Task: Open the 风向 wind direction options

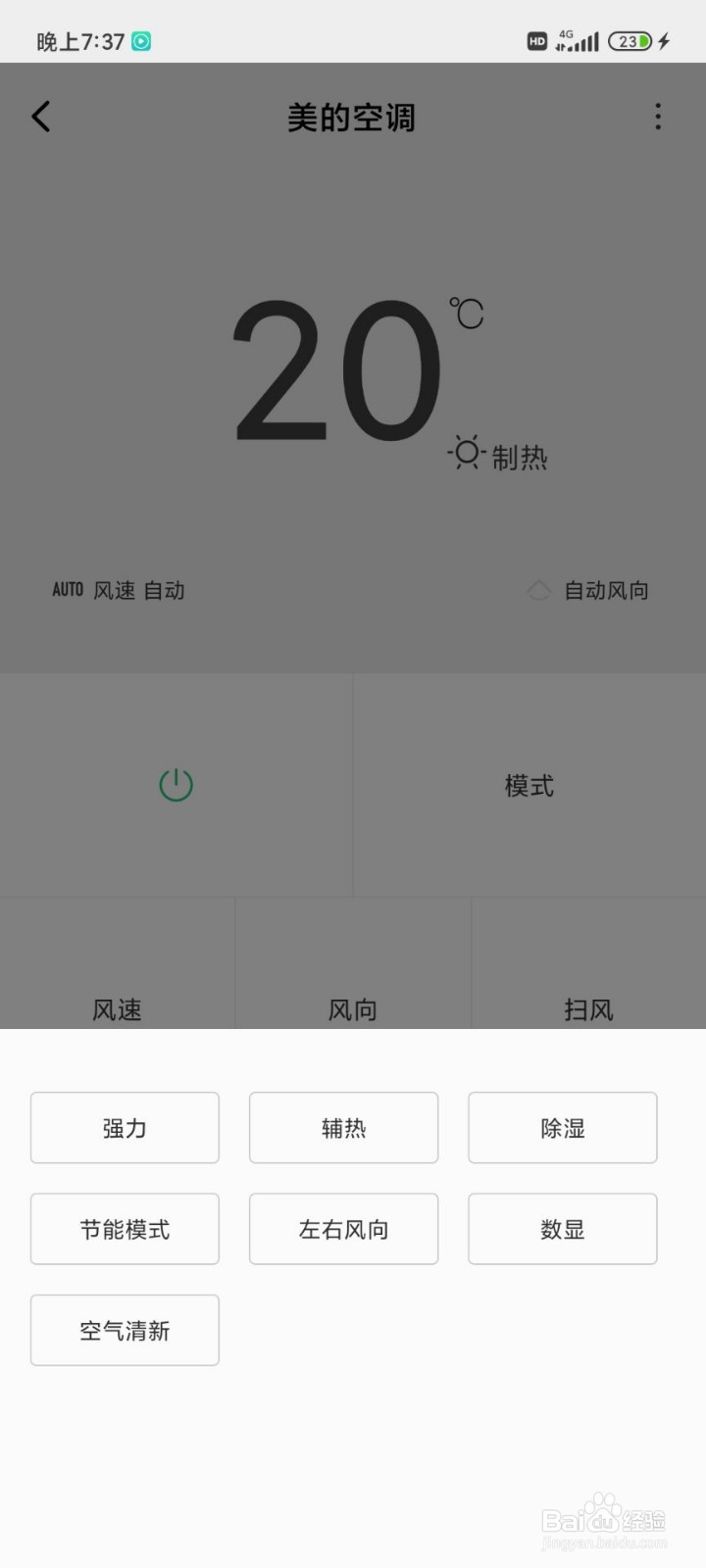Action: [352, 1009]
